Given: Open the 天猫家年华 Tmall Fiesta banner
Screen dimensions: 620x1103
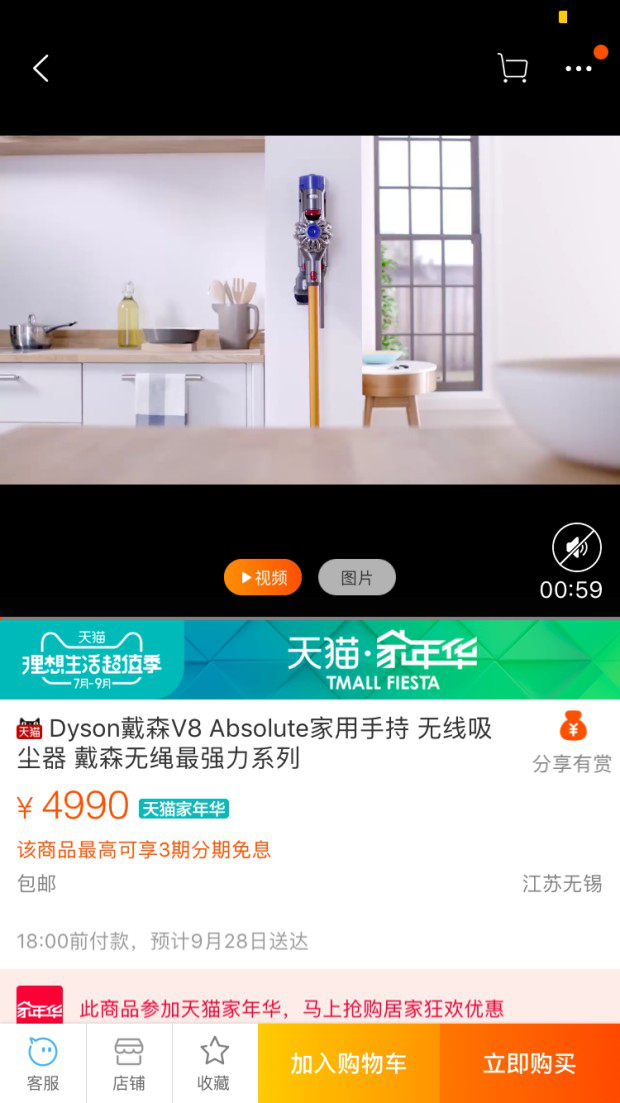Looking at the screenshot, I should tap(310, 659).
